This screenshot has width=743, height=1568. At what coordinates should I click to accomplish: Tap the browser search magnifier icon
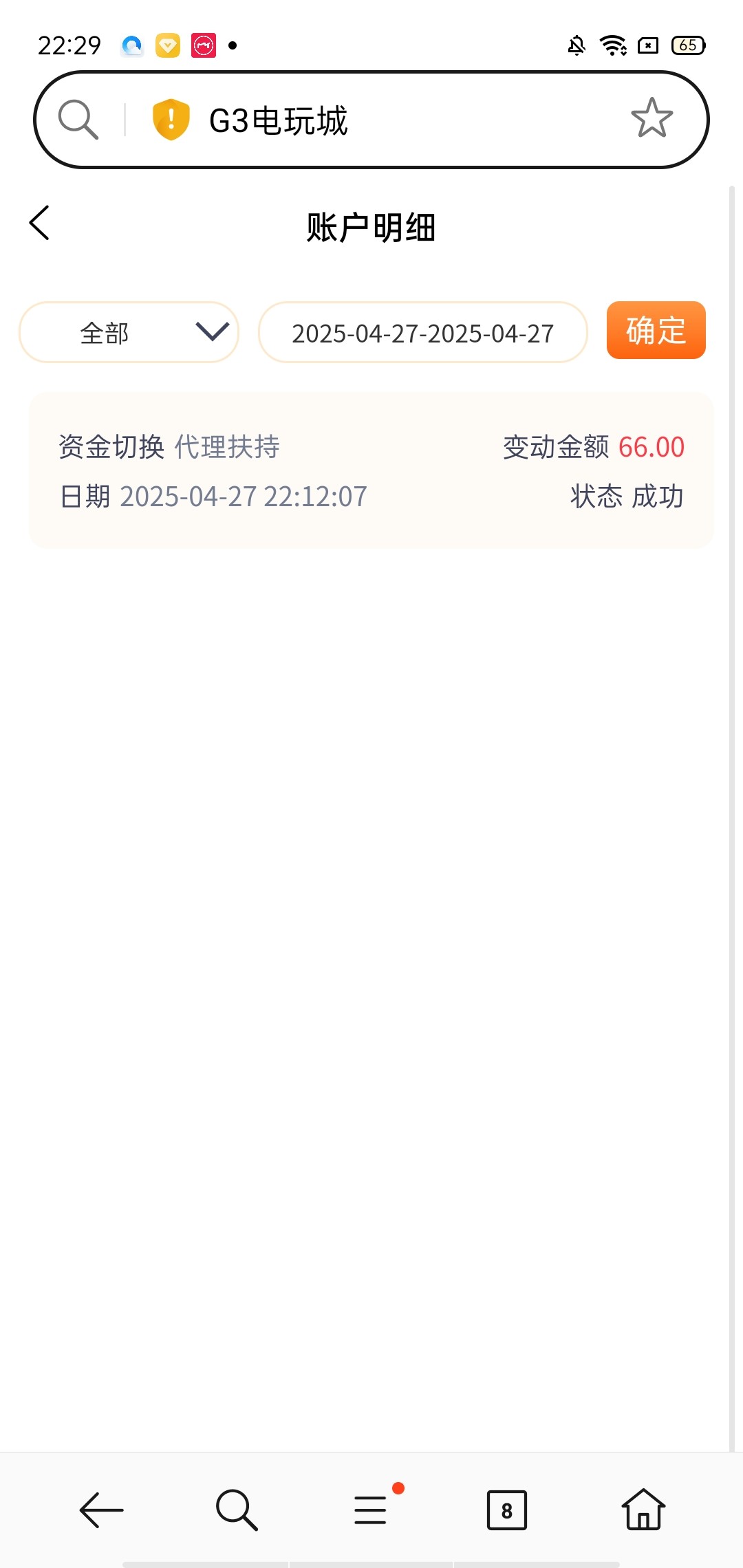[x=78, y=120]
